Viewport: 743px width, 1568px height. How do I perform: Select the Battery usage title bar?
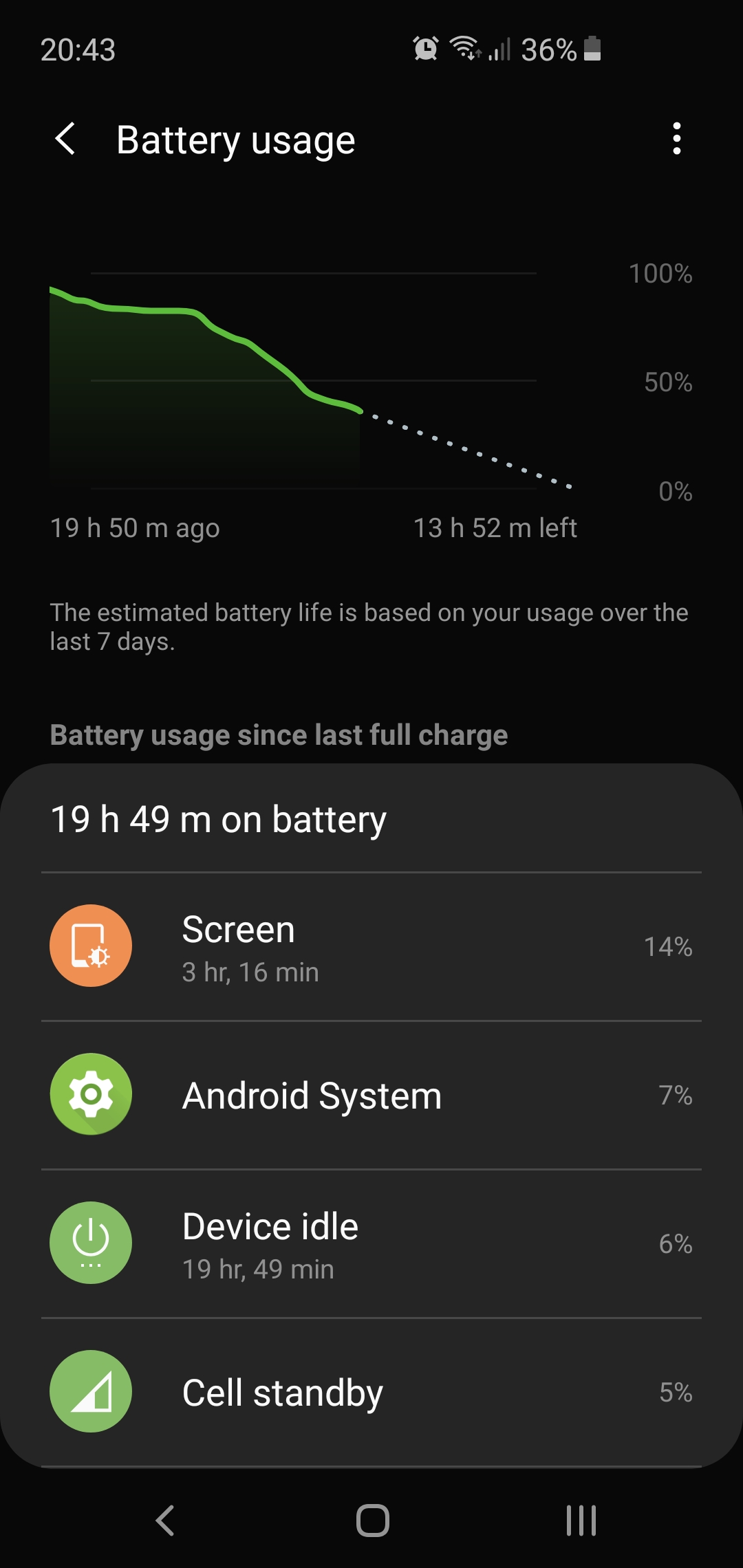(x=235, y=139)
